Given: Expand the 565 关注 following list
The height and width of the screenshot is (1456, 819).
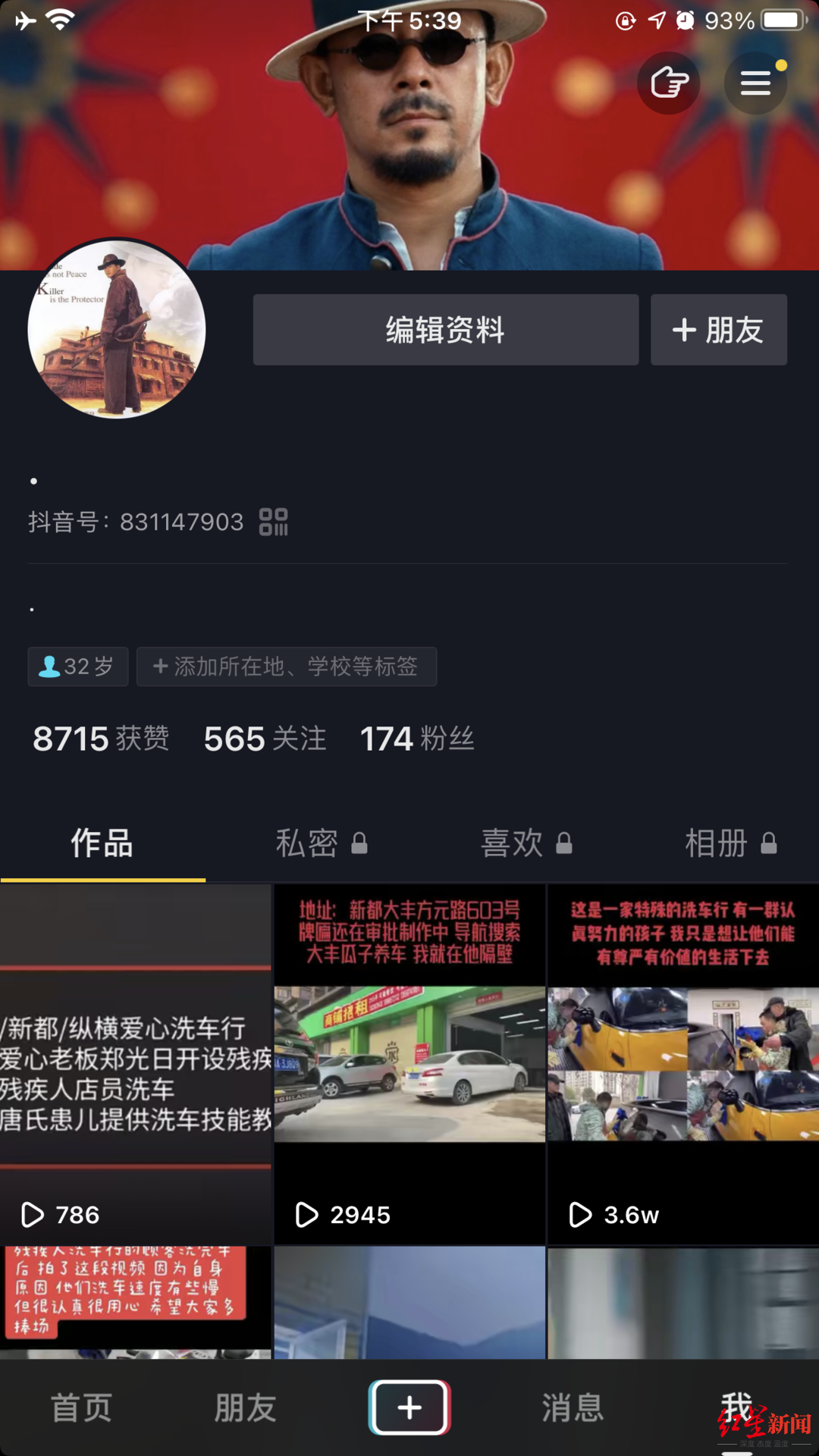Looking at the screenshot, I should tap(263, 739).
